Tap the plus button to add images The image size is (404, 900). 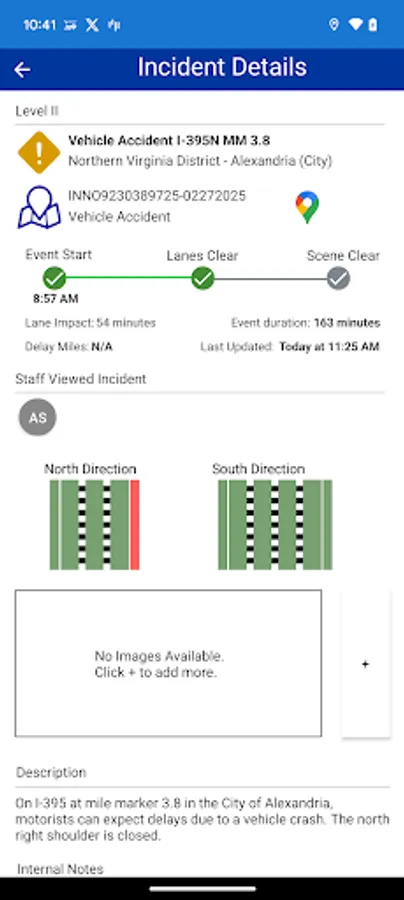366,664
